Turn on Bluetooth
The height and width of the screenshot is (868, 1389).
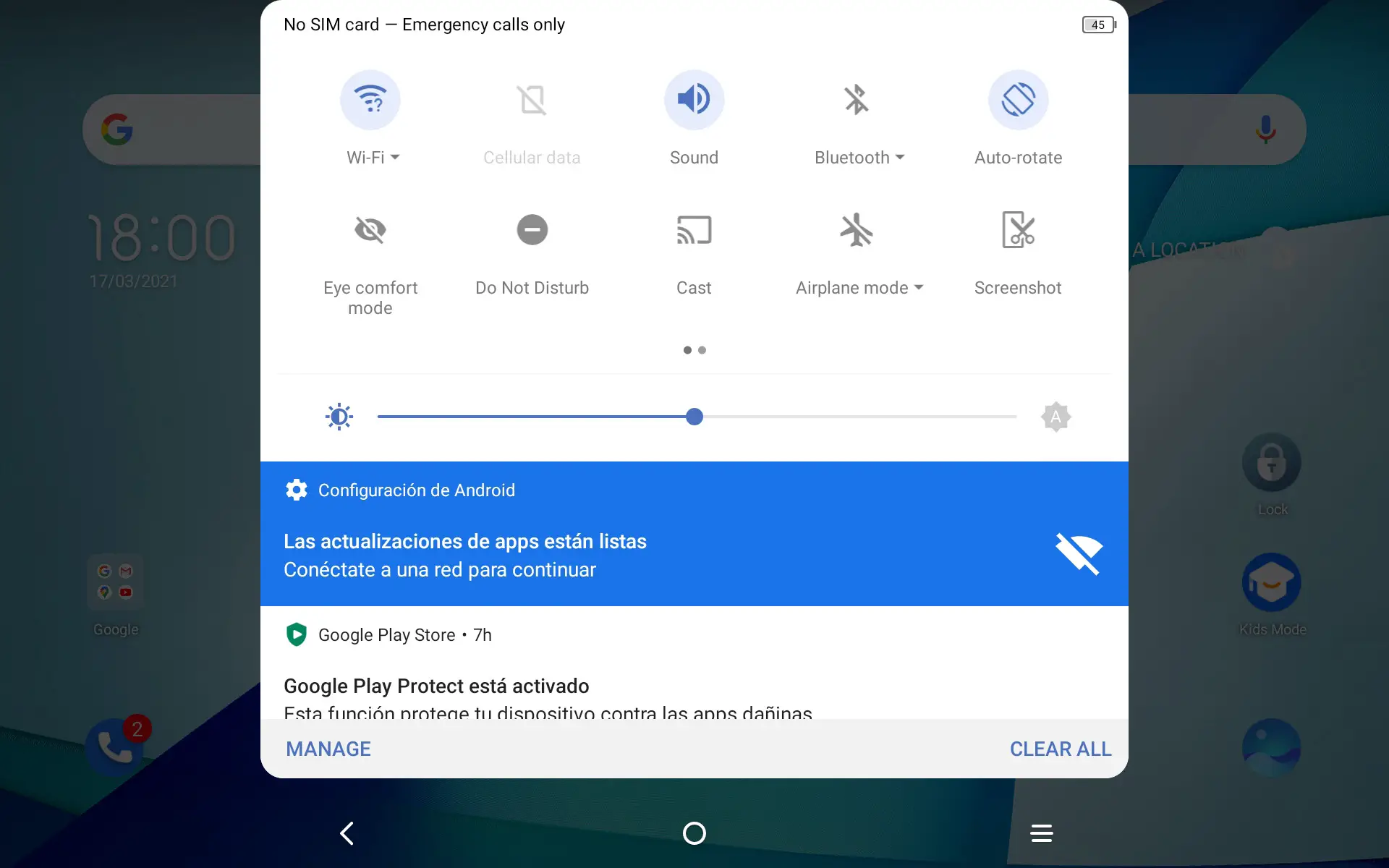[856, 100]
